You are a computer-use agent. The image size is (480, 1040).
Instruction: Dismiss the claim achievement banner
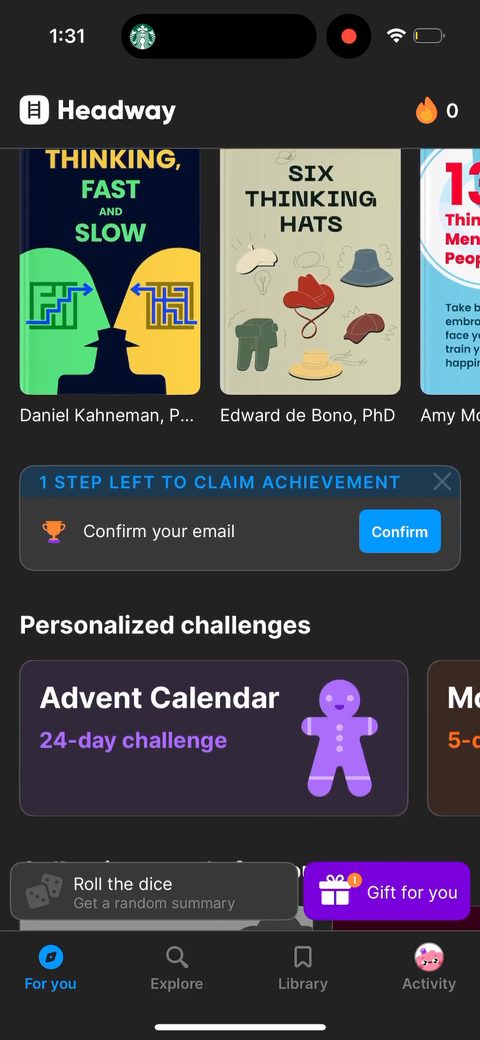pyautogui.click(x=442, y=482)
